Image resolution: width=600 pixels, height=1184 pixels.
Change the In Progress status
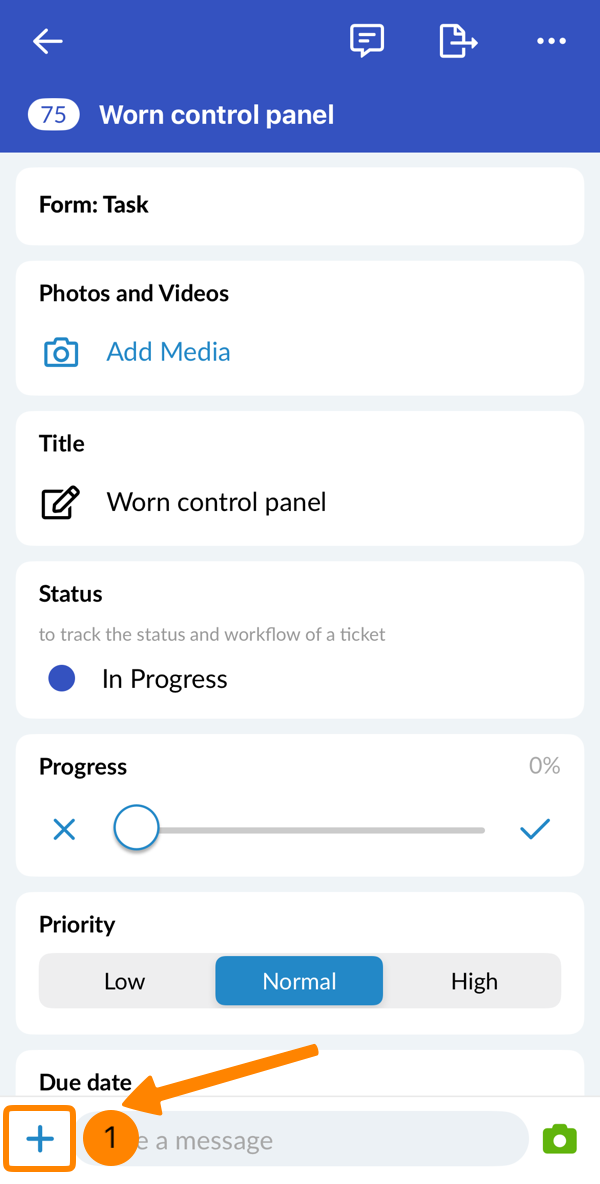[x=164, y=679]
